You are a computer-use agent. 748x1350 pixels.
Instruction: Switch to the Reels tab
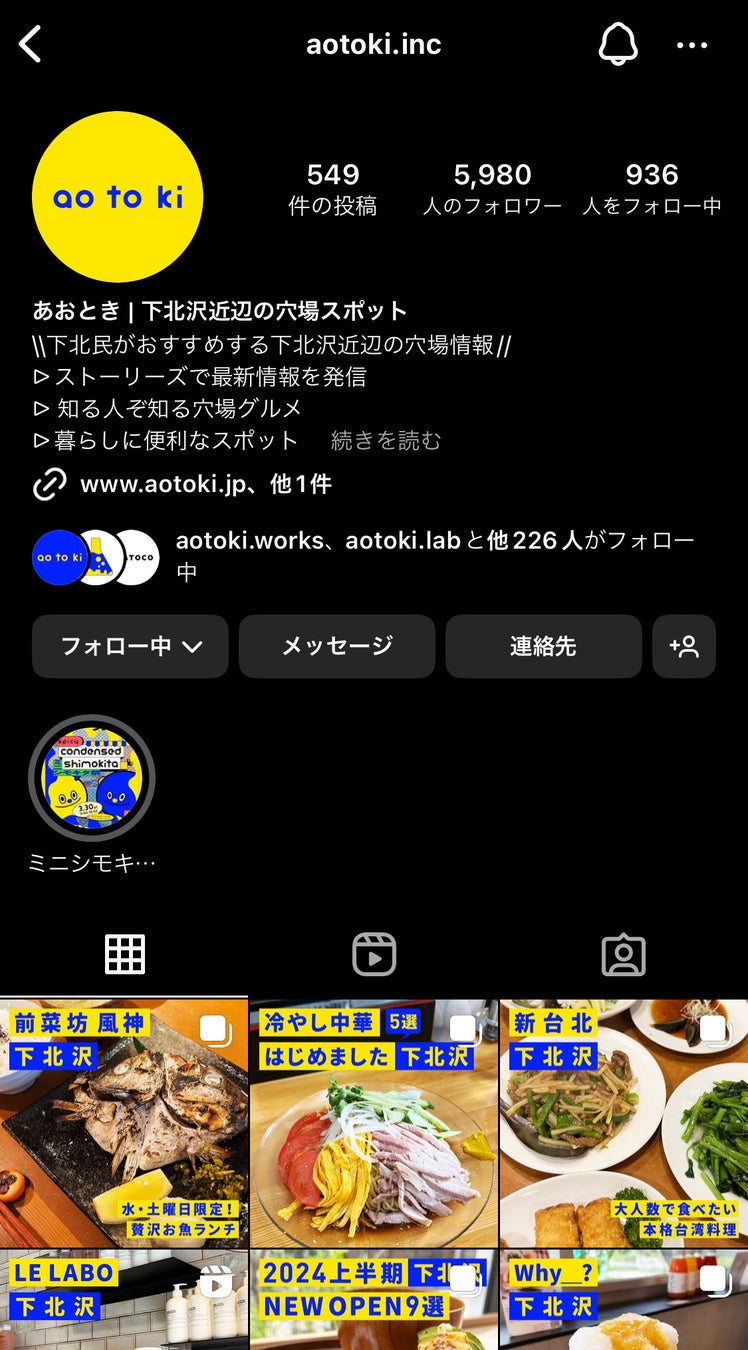point(374,954)
